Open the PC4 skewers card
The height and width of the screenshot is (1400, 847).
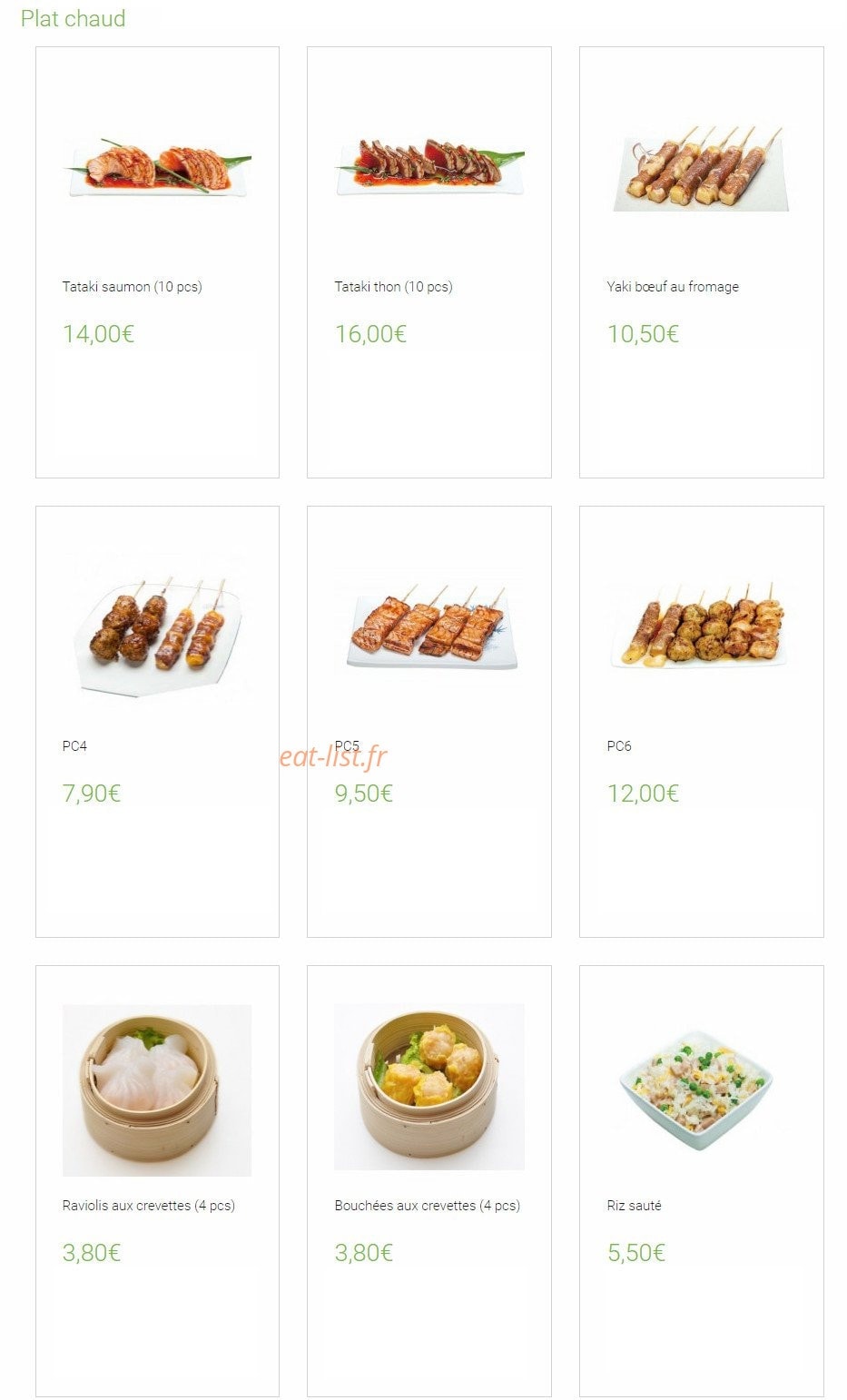pyautogui.click(x=157, y=721)
